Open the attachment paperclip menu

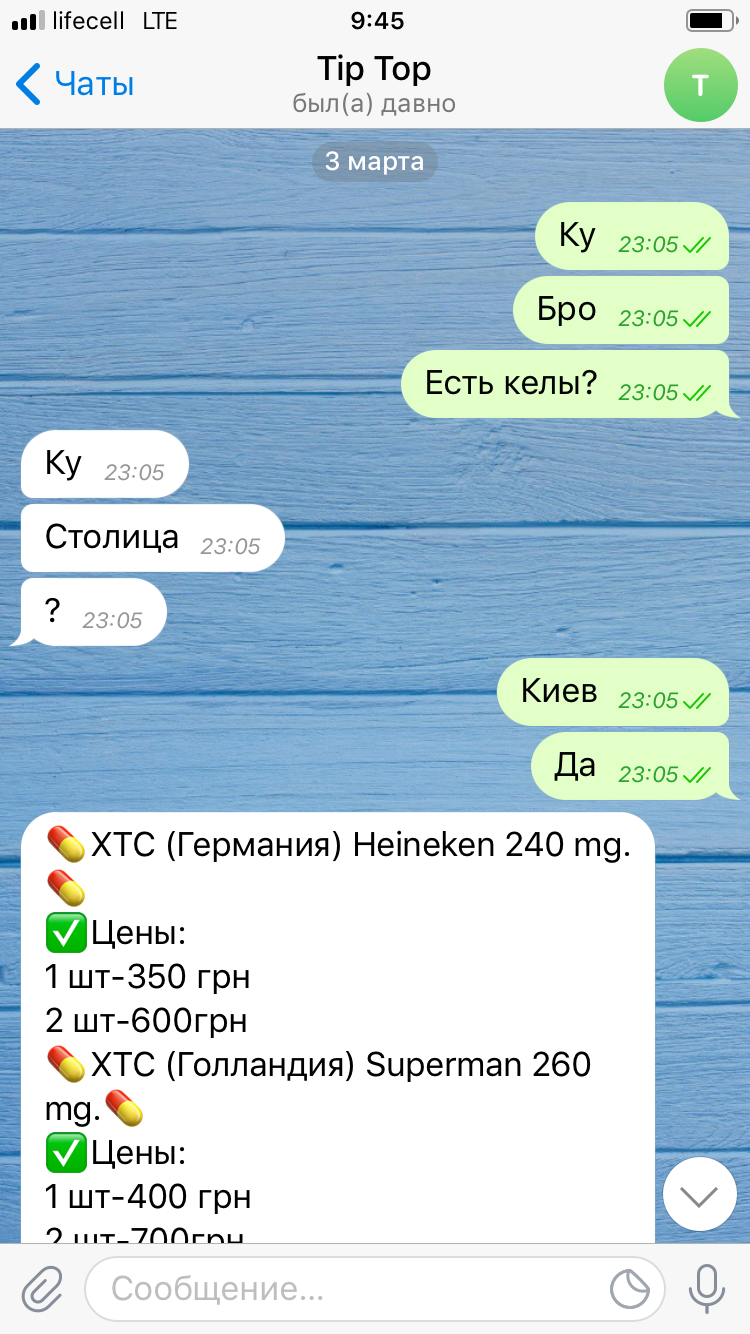42,1289
